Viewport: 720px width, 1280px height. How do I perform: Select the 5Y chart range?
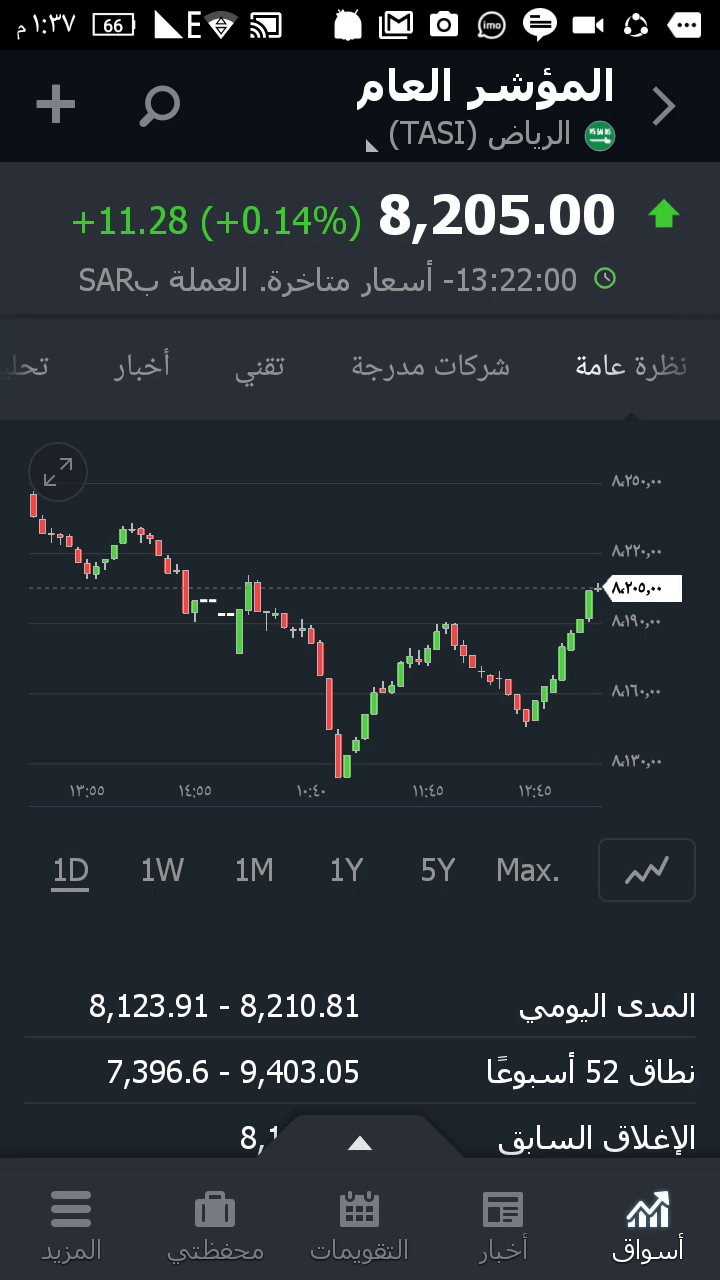tap(438, 871)
